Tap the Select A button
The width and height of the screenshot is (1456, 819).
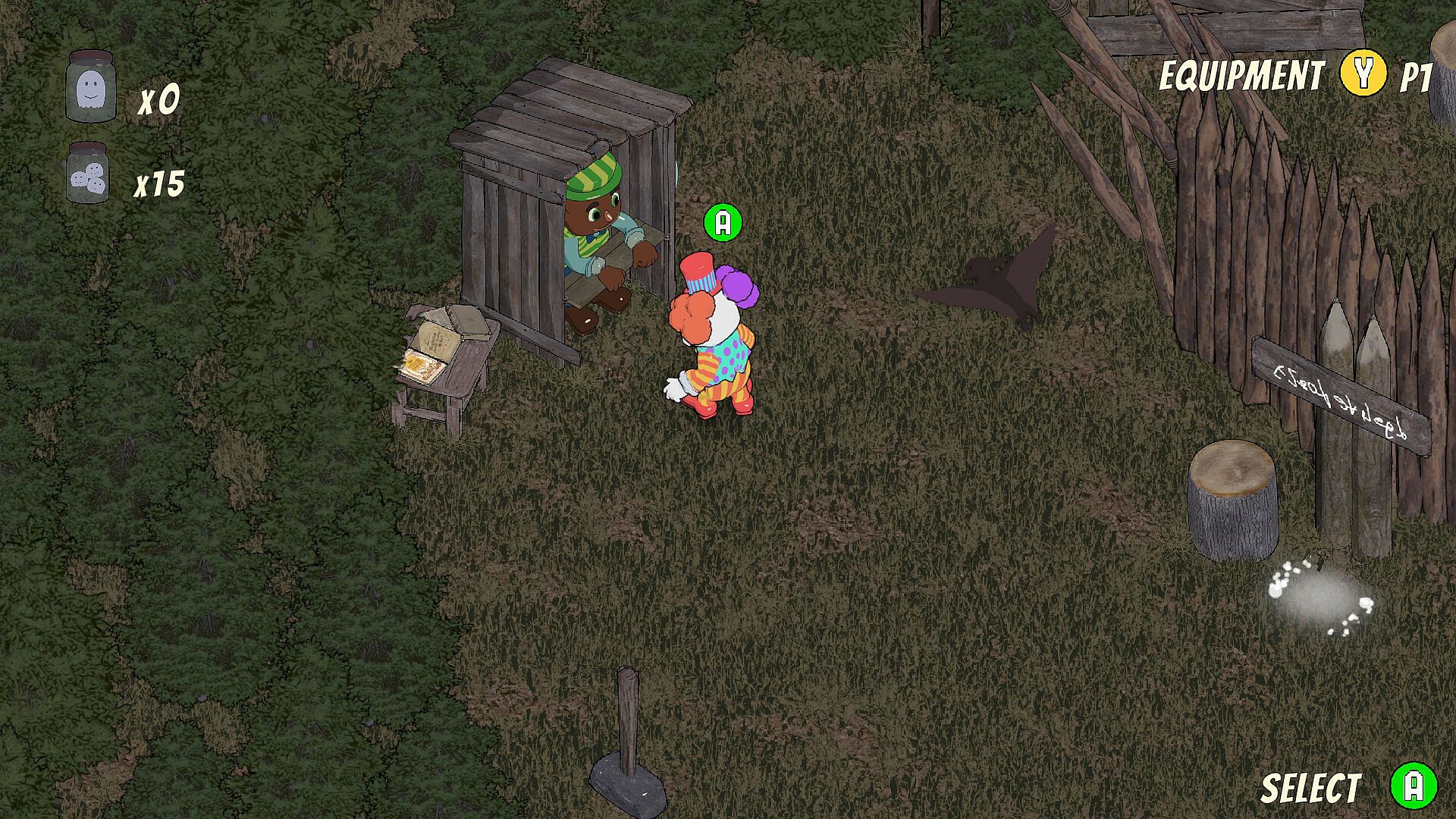(1414, 786)
